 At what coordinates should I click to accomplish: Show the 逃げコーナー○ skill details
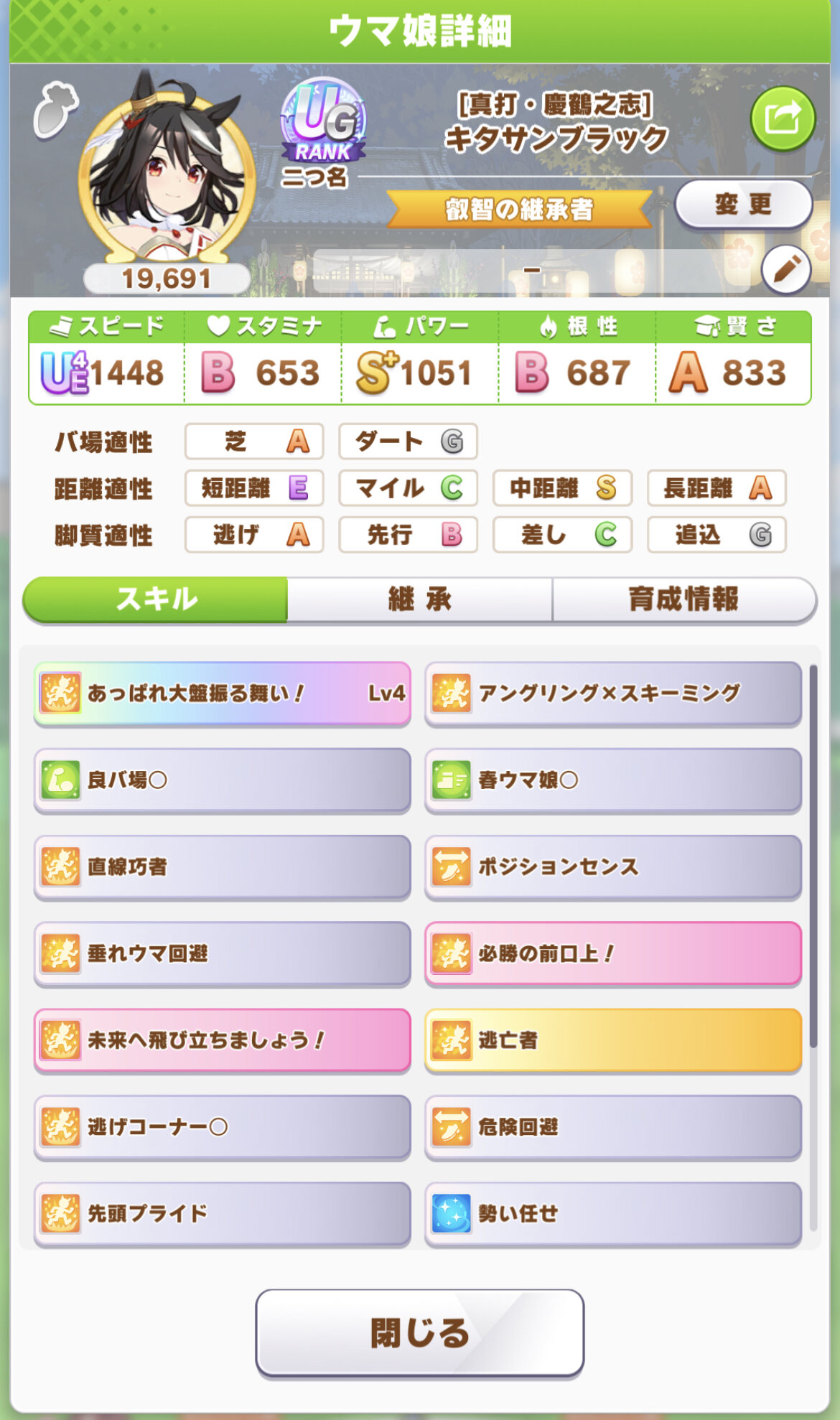[223, 1127]
